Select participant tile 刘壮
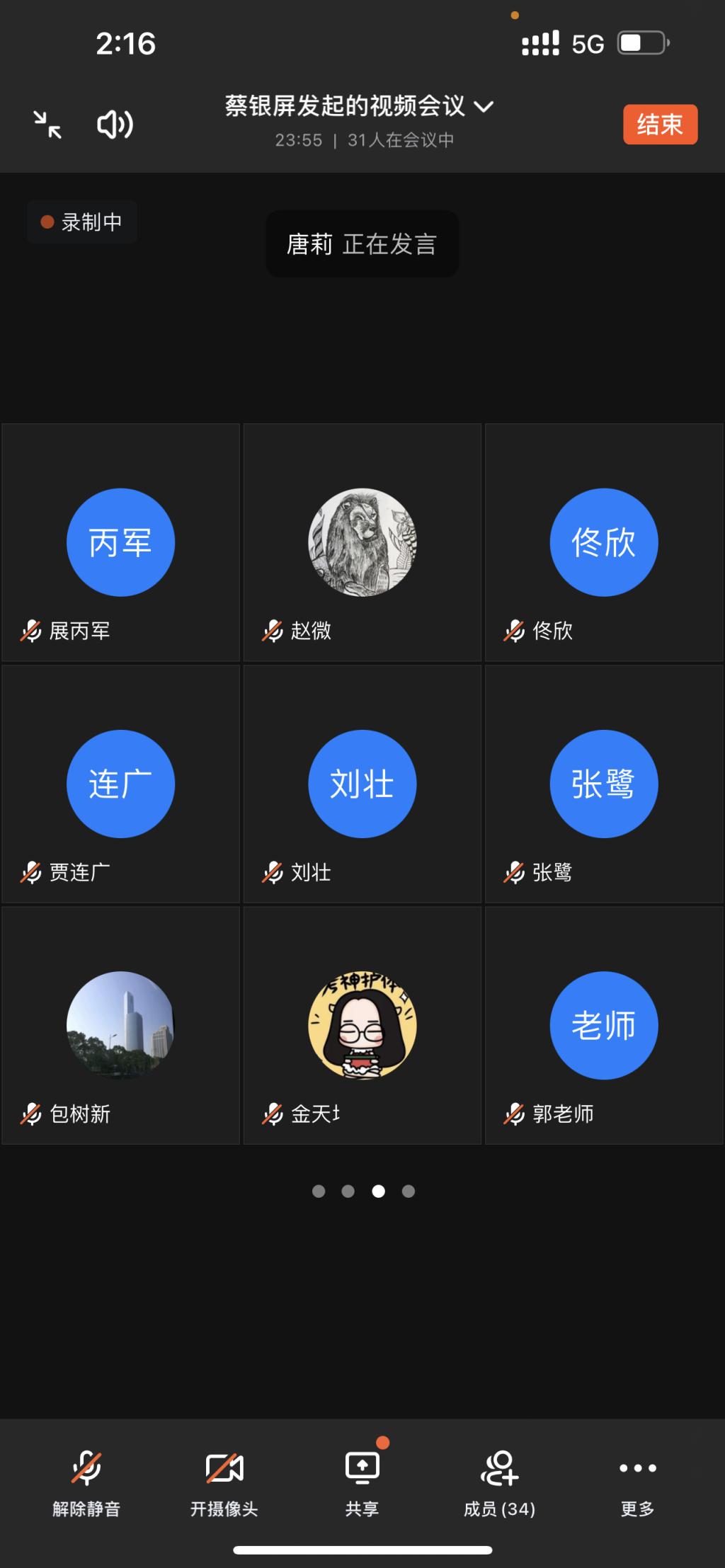The width and height of the screenshot is (725, 1568). coord(362,784)
